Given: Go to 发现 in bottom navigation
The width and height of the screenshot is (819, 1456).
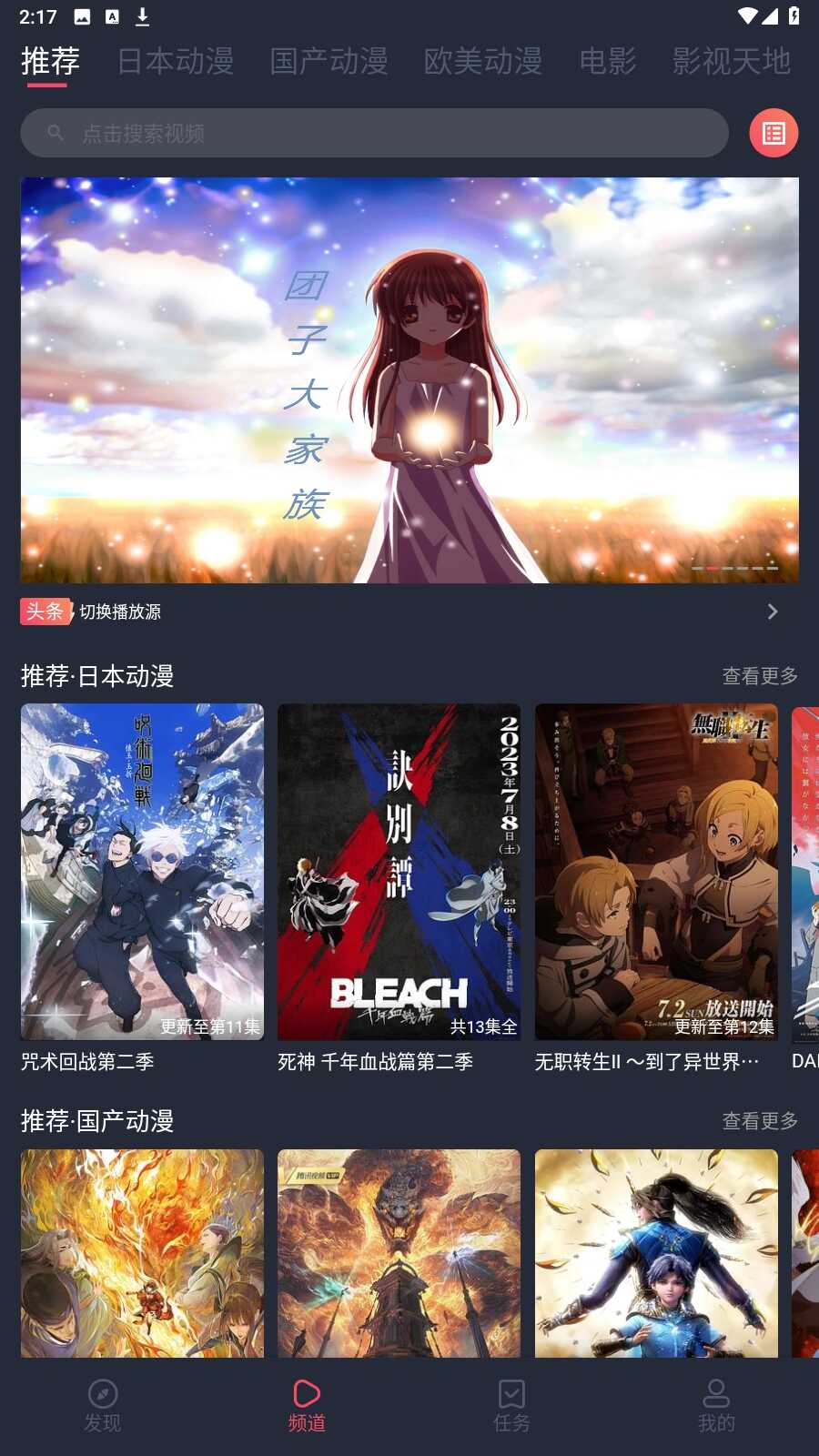Looking at the screenshot, I should (103, 1406).
